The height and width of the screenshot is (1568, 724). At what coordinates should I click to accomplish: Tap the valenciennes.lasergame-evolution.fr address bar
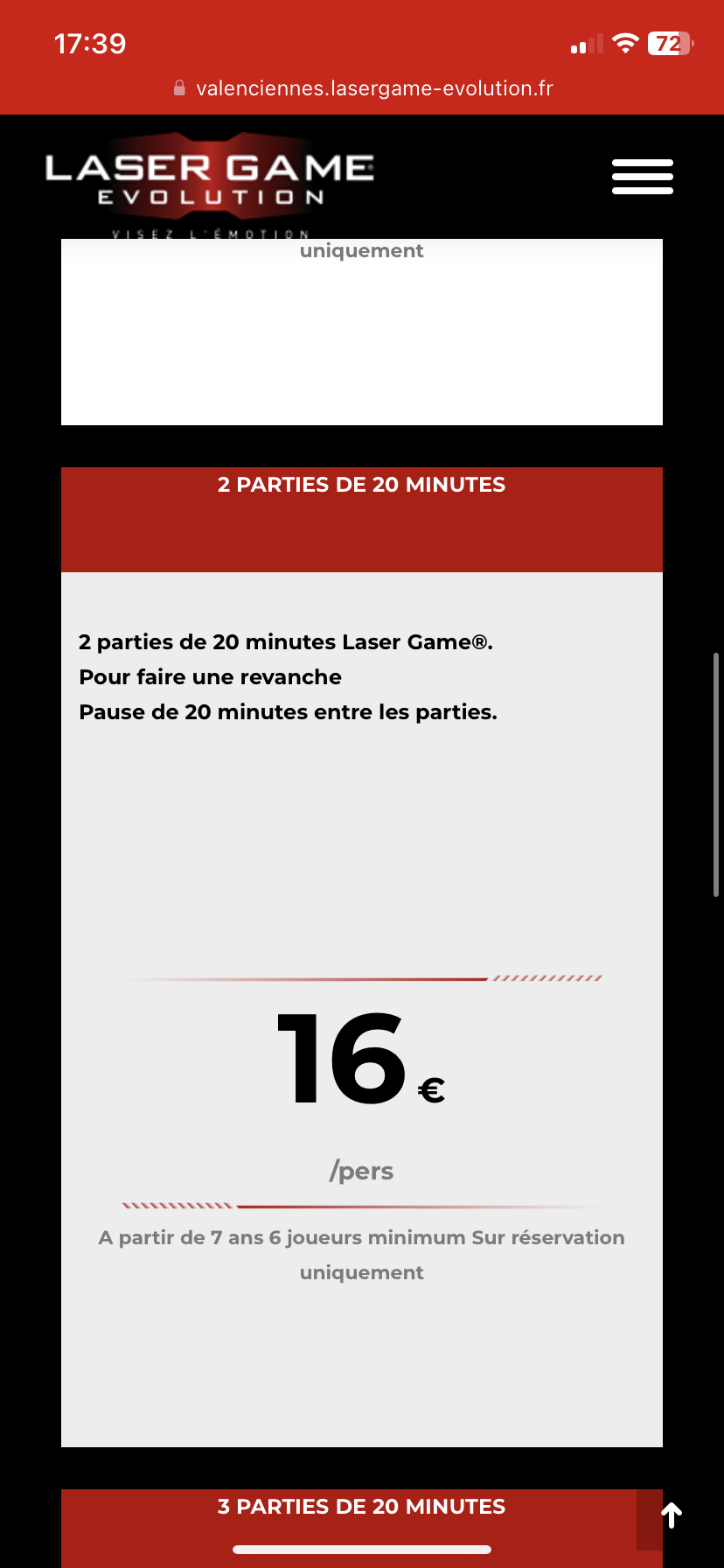pos(364,88)
